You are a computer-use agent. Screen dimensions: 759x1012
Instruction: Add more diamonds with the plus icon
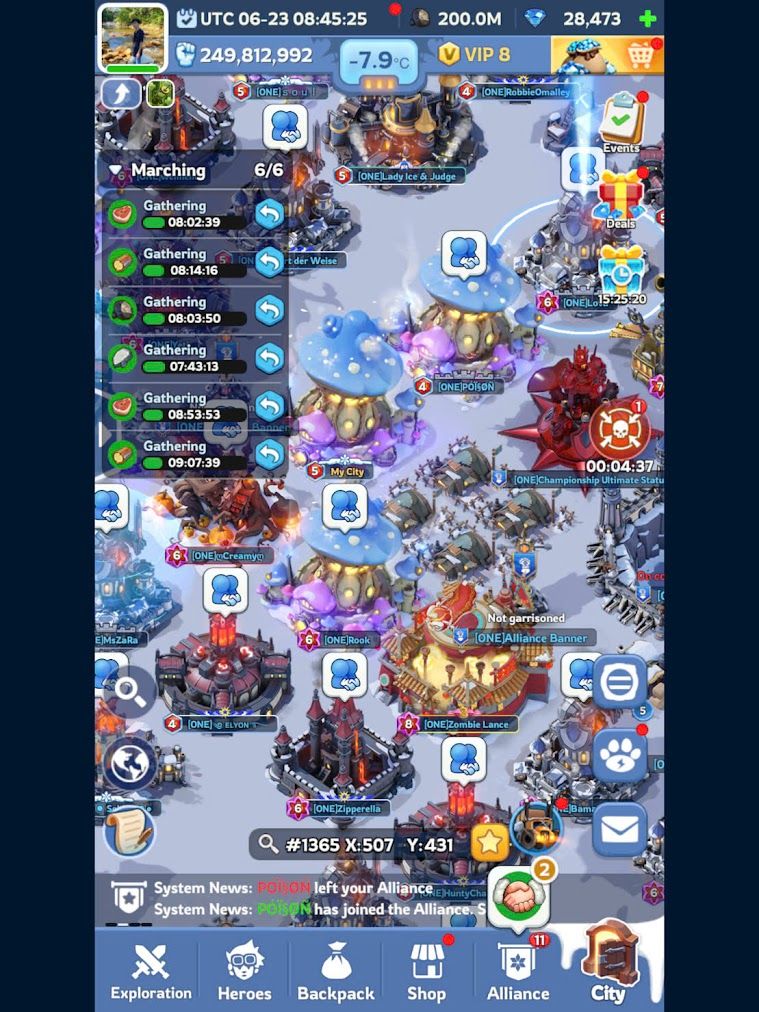tap(648, 18)
